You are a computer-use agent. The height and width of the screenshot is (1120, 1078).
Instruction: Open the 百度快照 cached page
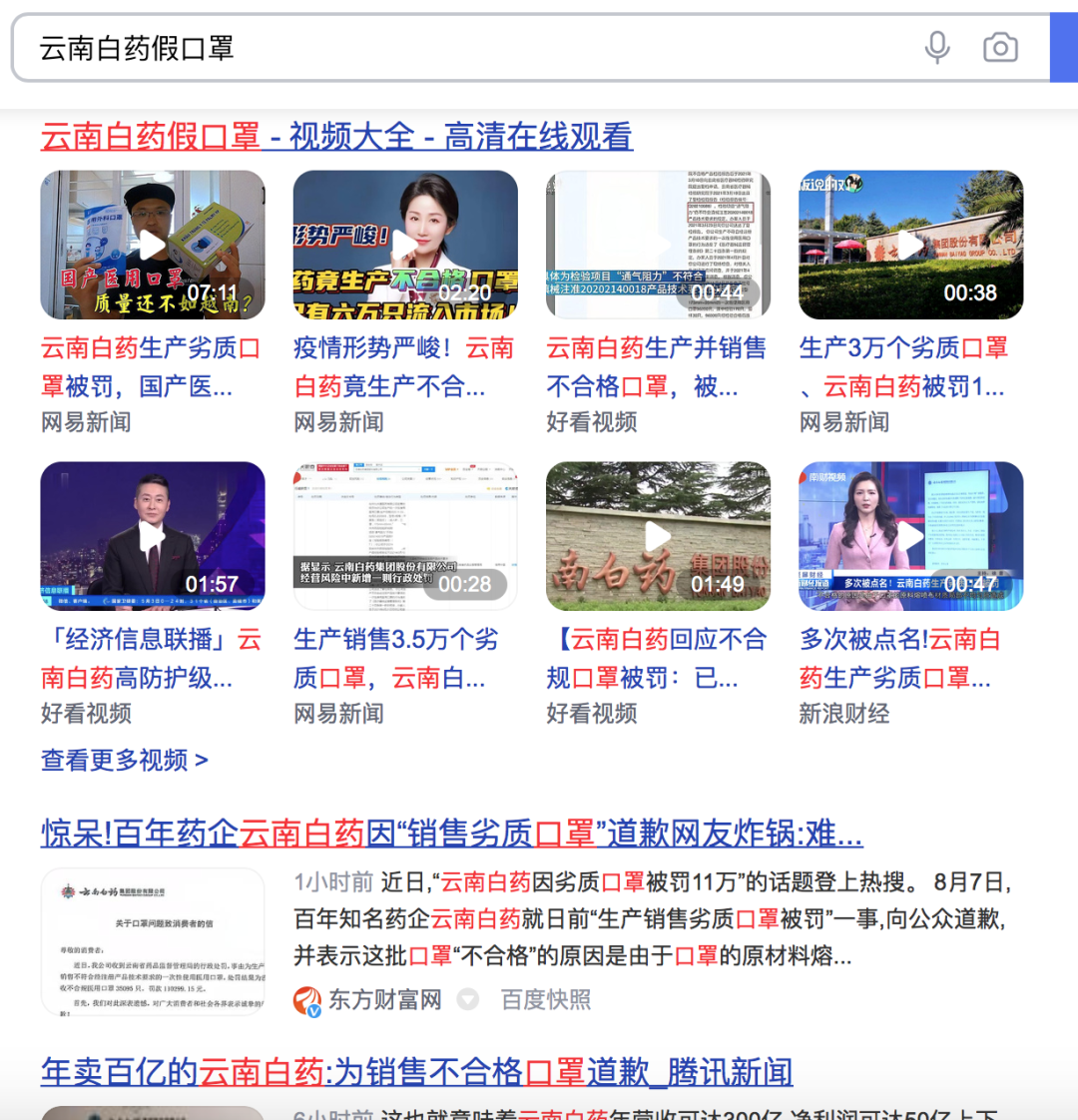coord(545,999)
